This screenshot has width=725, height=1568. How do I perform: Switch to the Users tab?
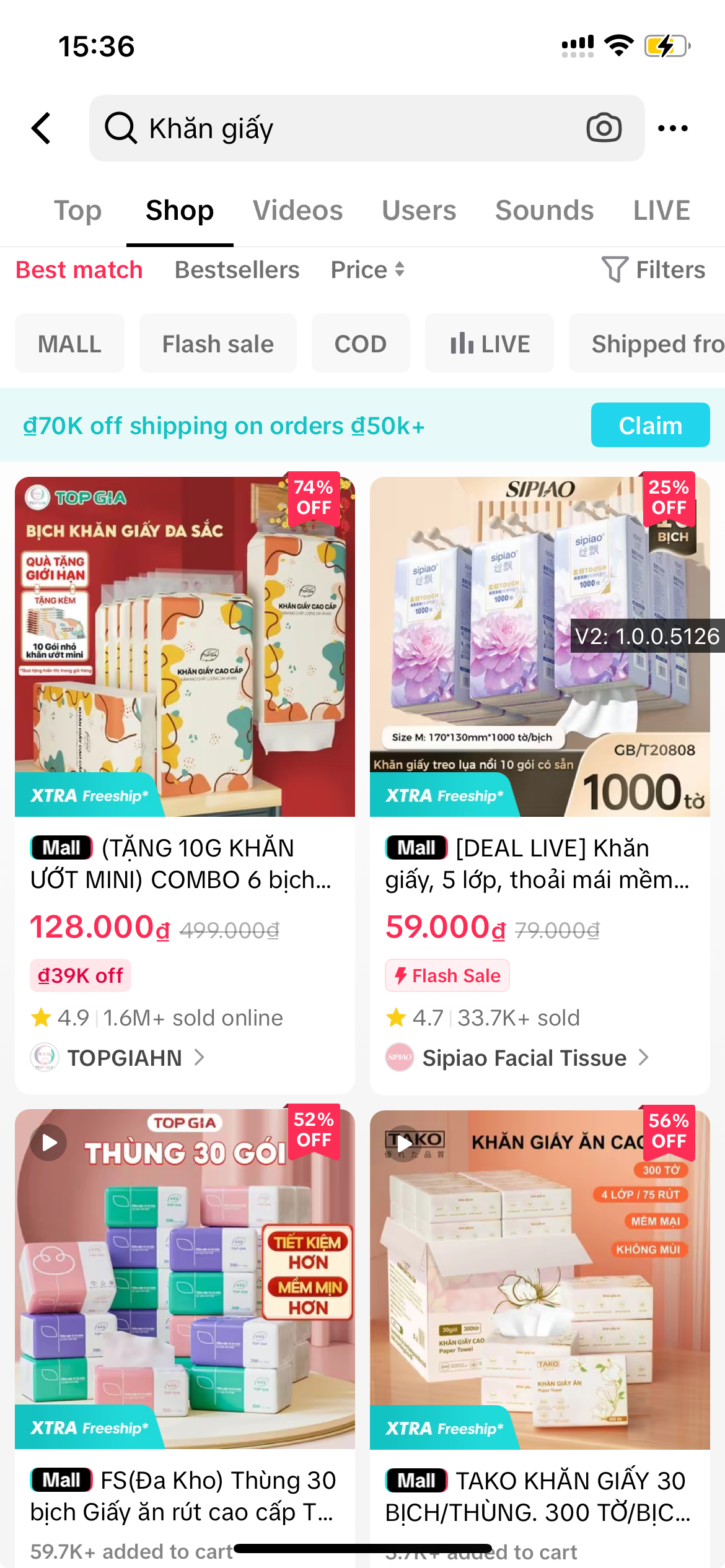pyautogui.click(x=419, y=211)
